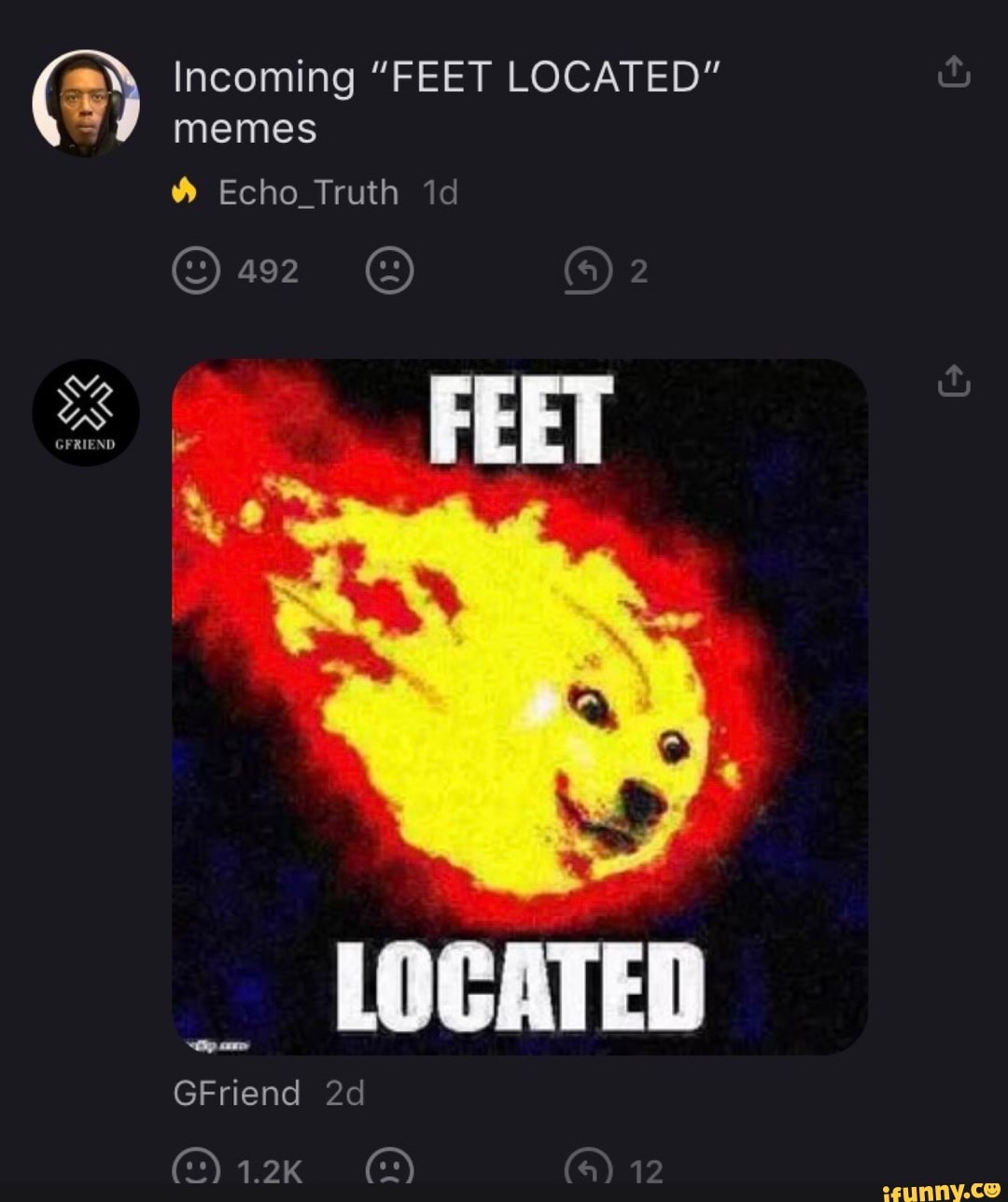Share the FEET LOCATED doge meme

tap(953, 383)
